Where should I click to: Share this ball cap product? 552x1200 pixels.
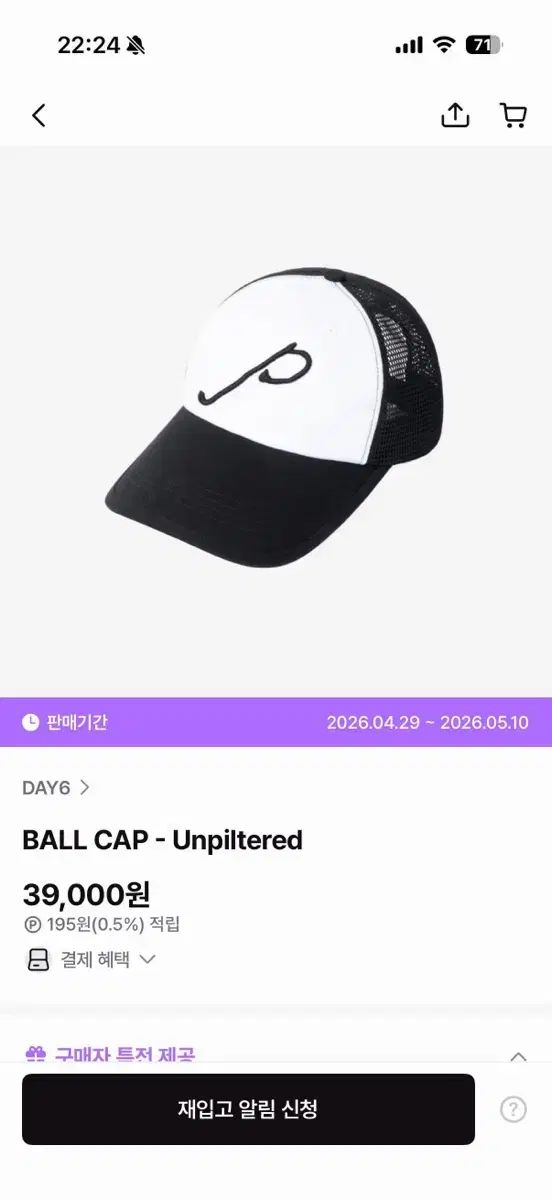click(455, 115)
